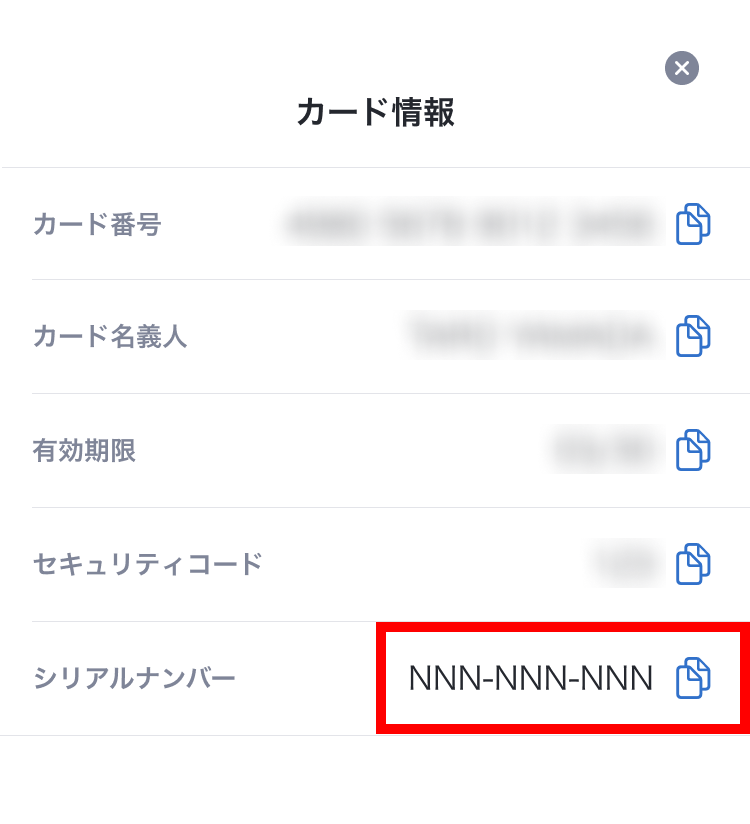
Task: Copy the シリアルナンバー value
Action: [x=693, y=679]
